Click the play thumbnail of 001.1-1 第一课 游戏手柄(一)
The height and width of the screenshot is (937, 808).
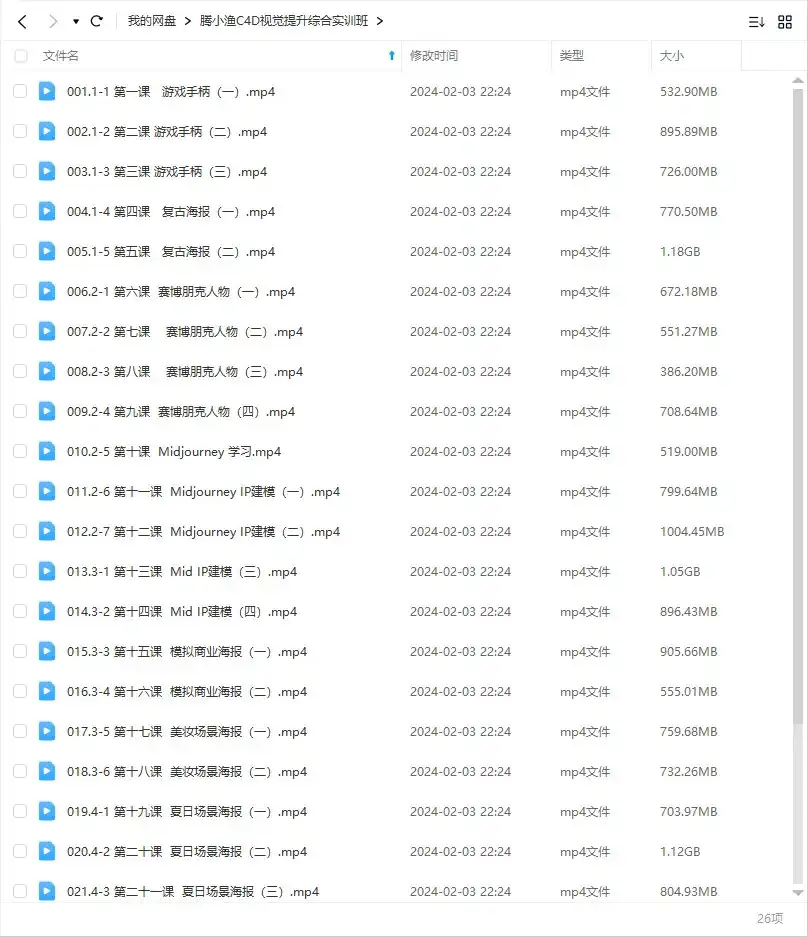point(46,91)
